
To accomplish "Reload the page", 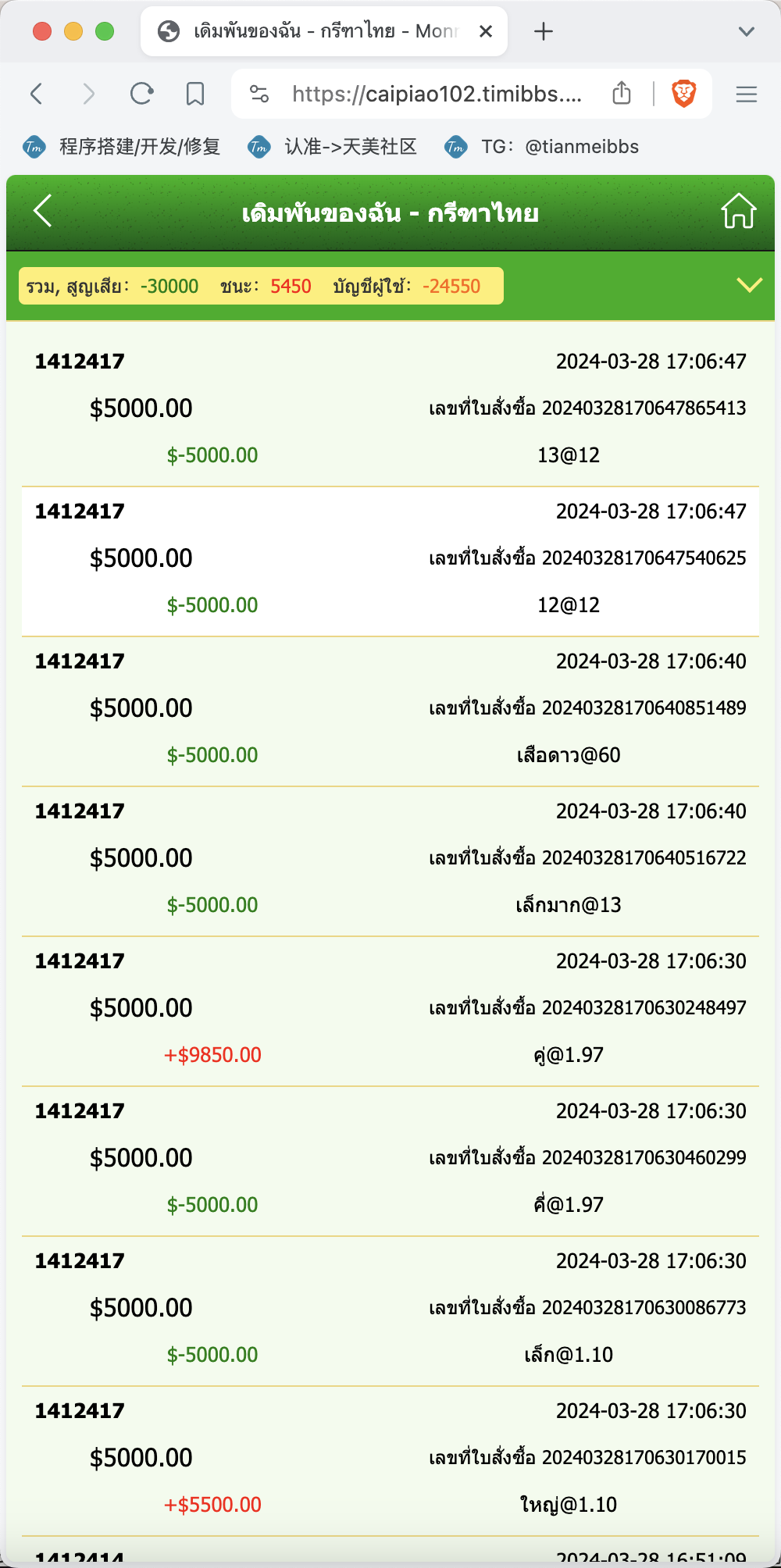I will click(x=141, y=94).
